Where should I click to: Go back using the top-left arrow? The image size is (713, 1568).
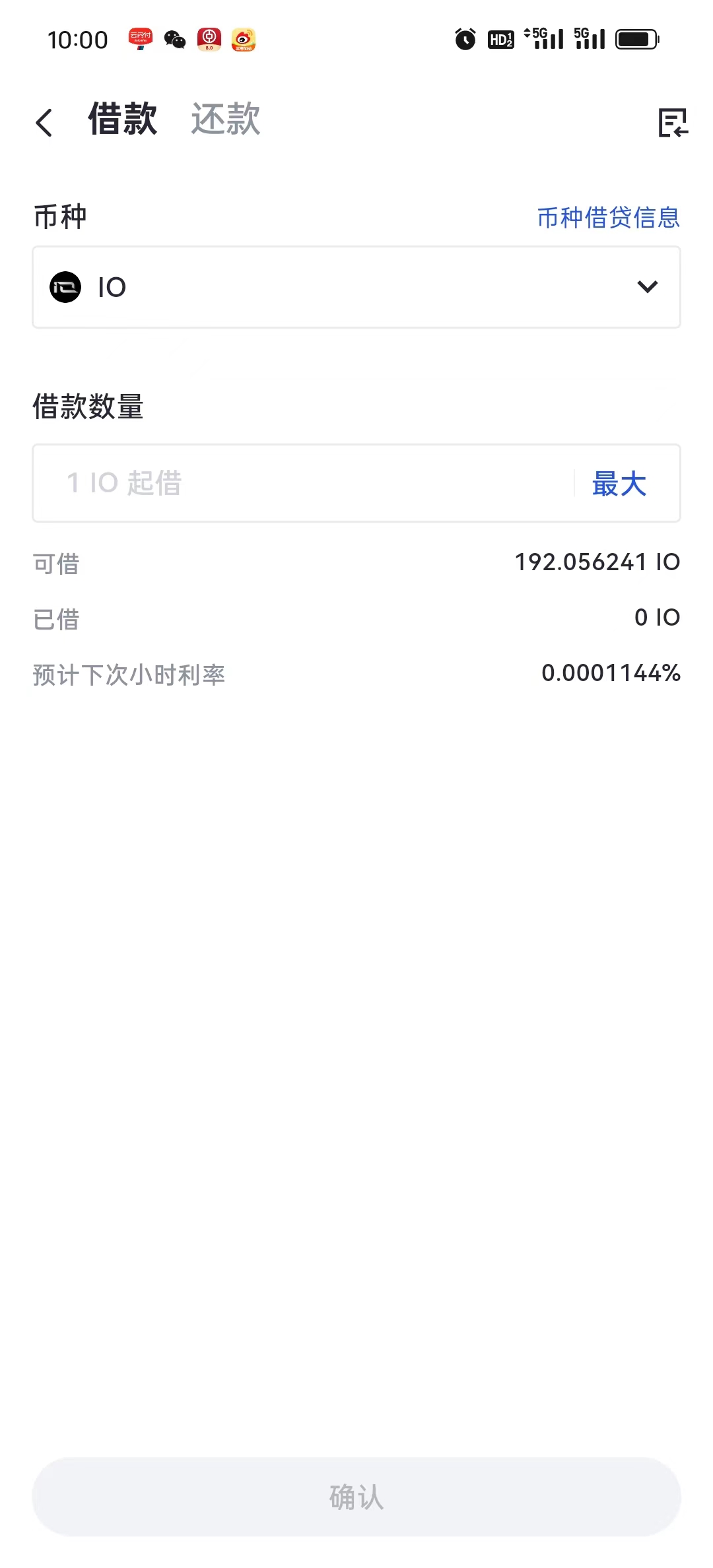click(x=44, y=123)
